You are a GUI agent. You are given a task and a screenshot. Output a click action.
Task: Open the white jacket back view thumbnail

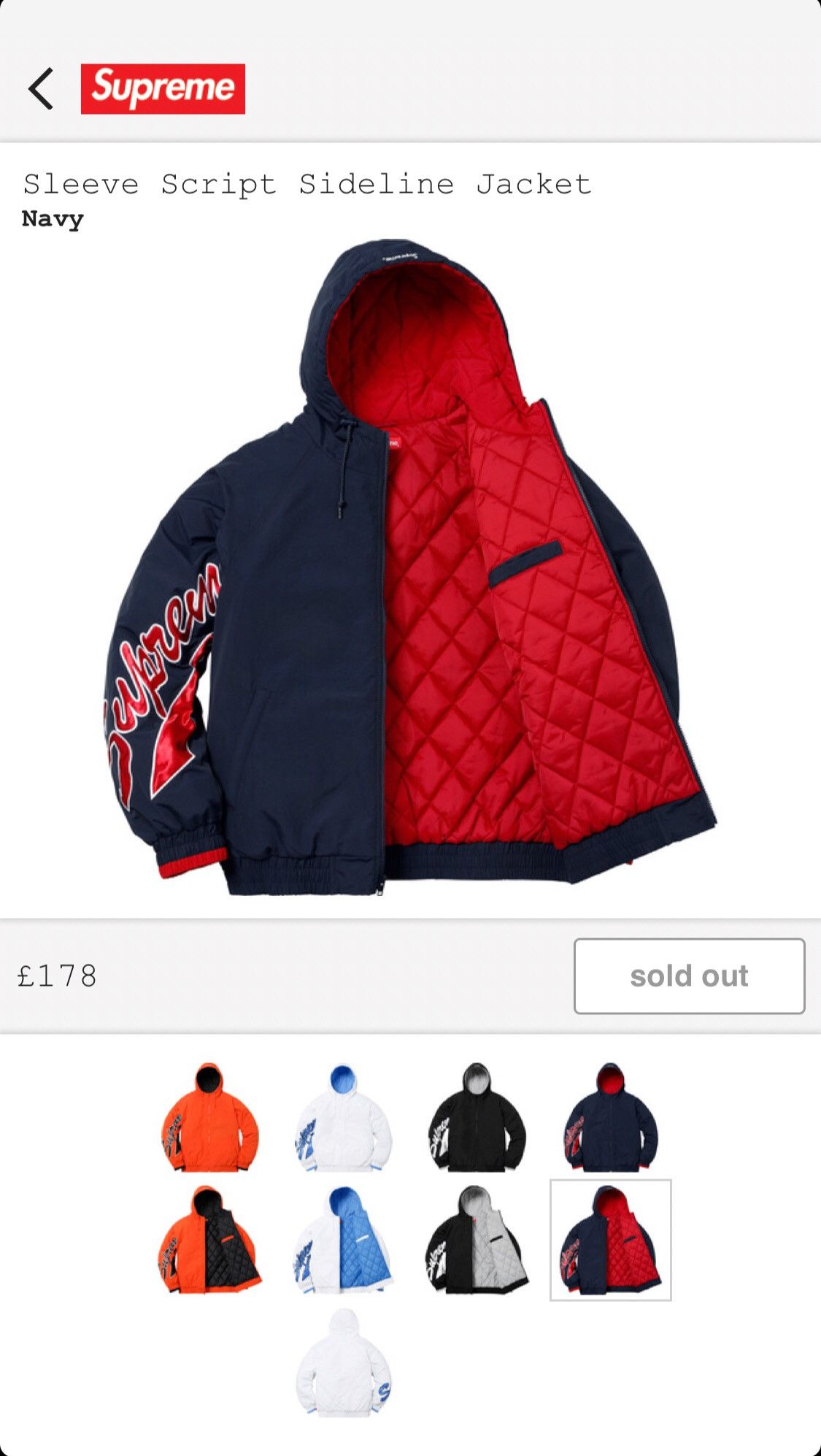(x=343, y=1363)
